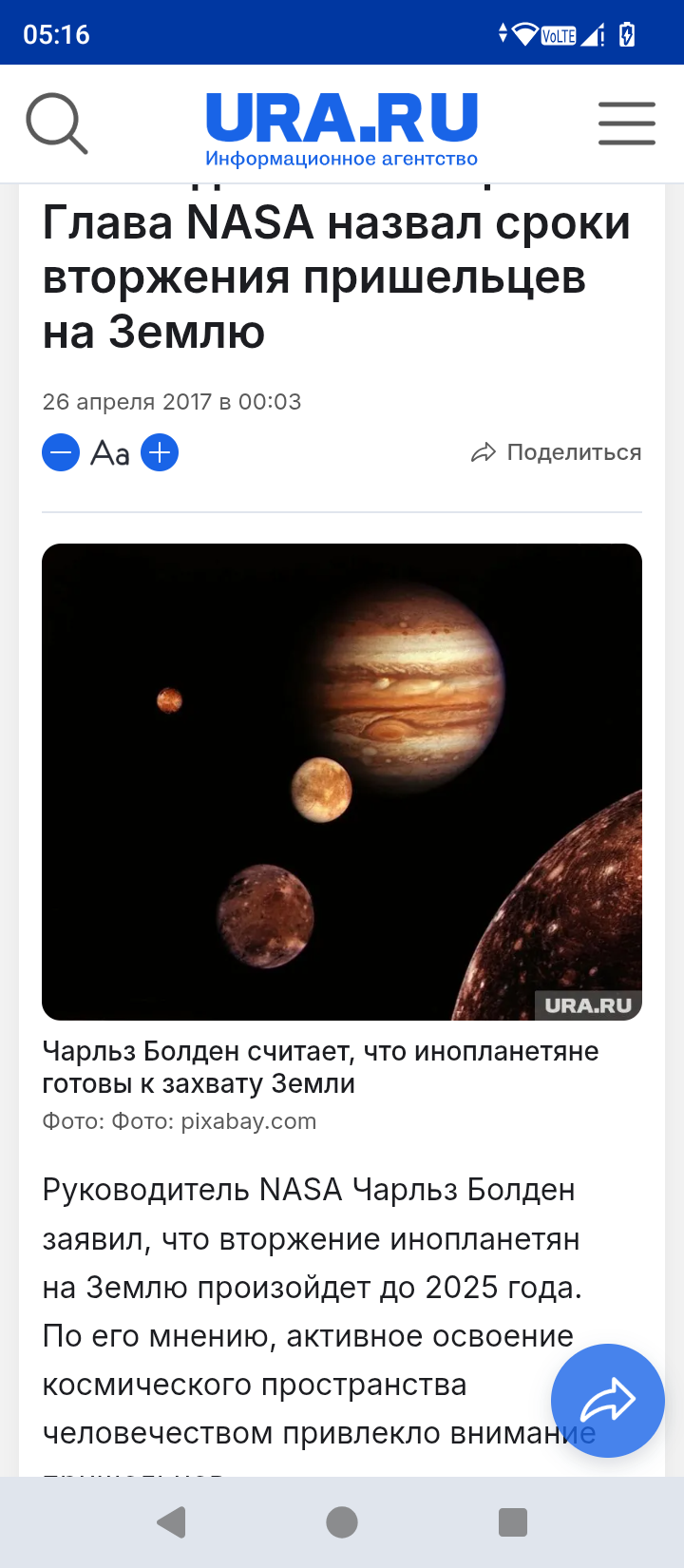Screen dimensions: 684x1568
Task: Tap the floating blue share button
Action: (607, 1400)
